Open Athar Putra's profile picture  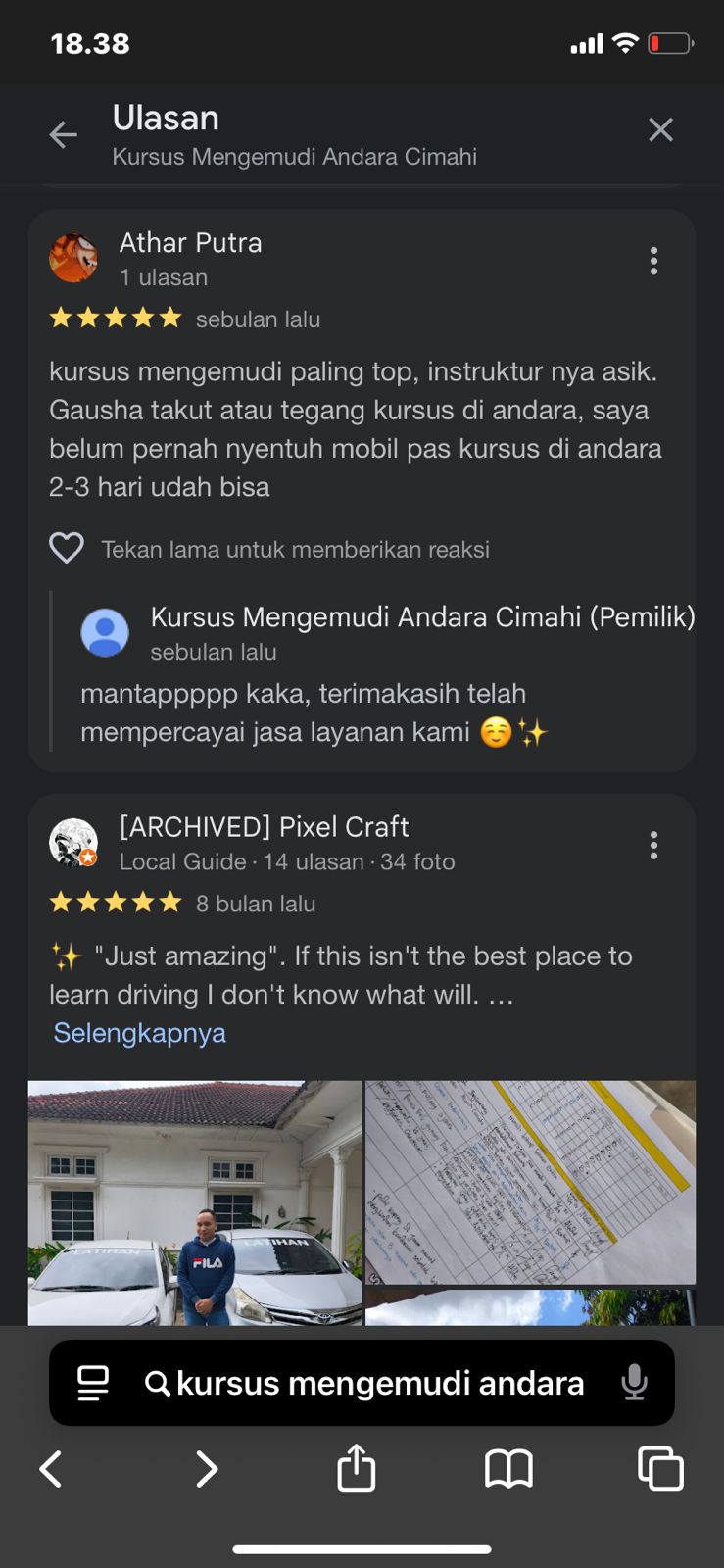[x=73, y=259]
